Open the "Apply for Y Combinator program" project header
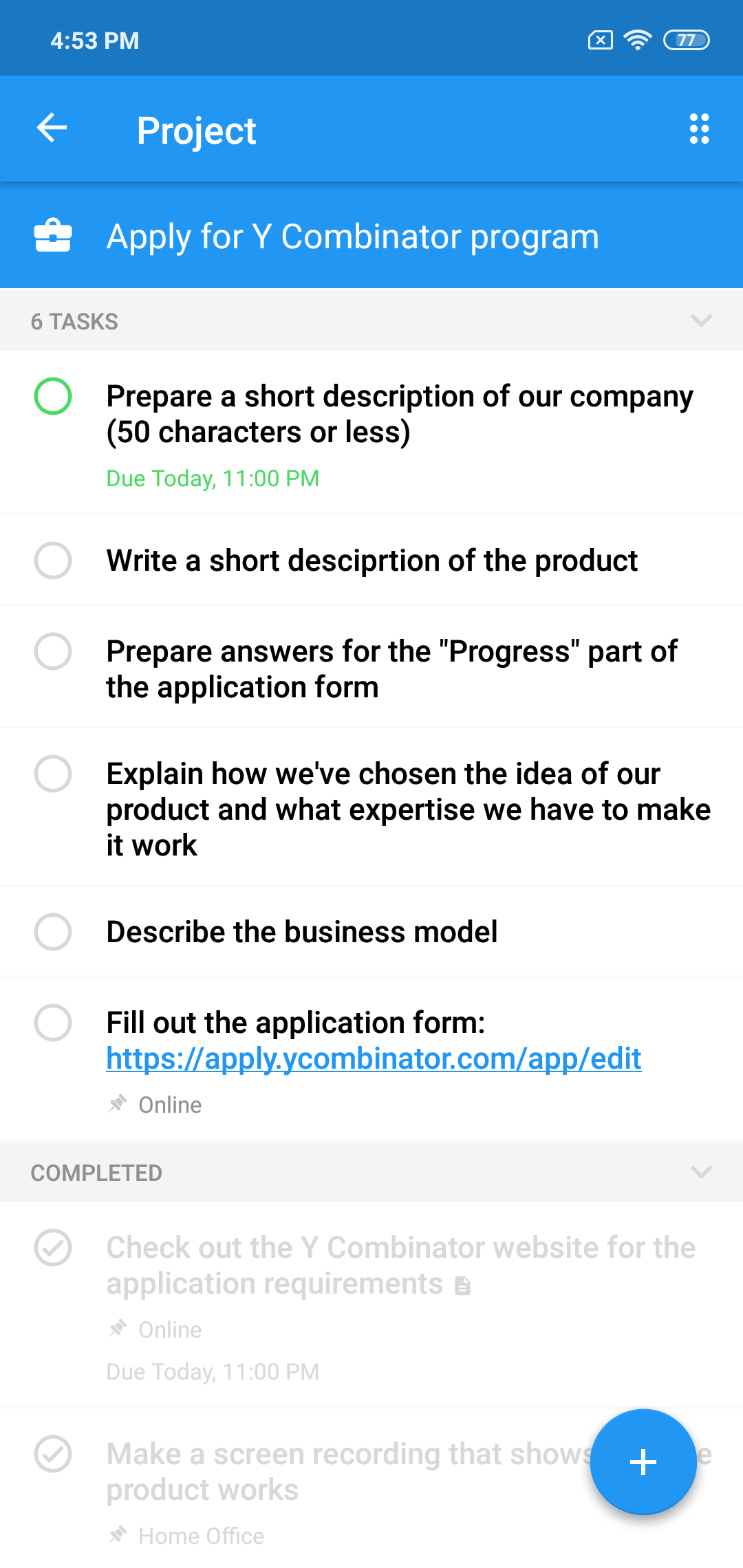The height and width of the screenshot is (1568, 743). pyautogui.click(x=352, y=237)
